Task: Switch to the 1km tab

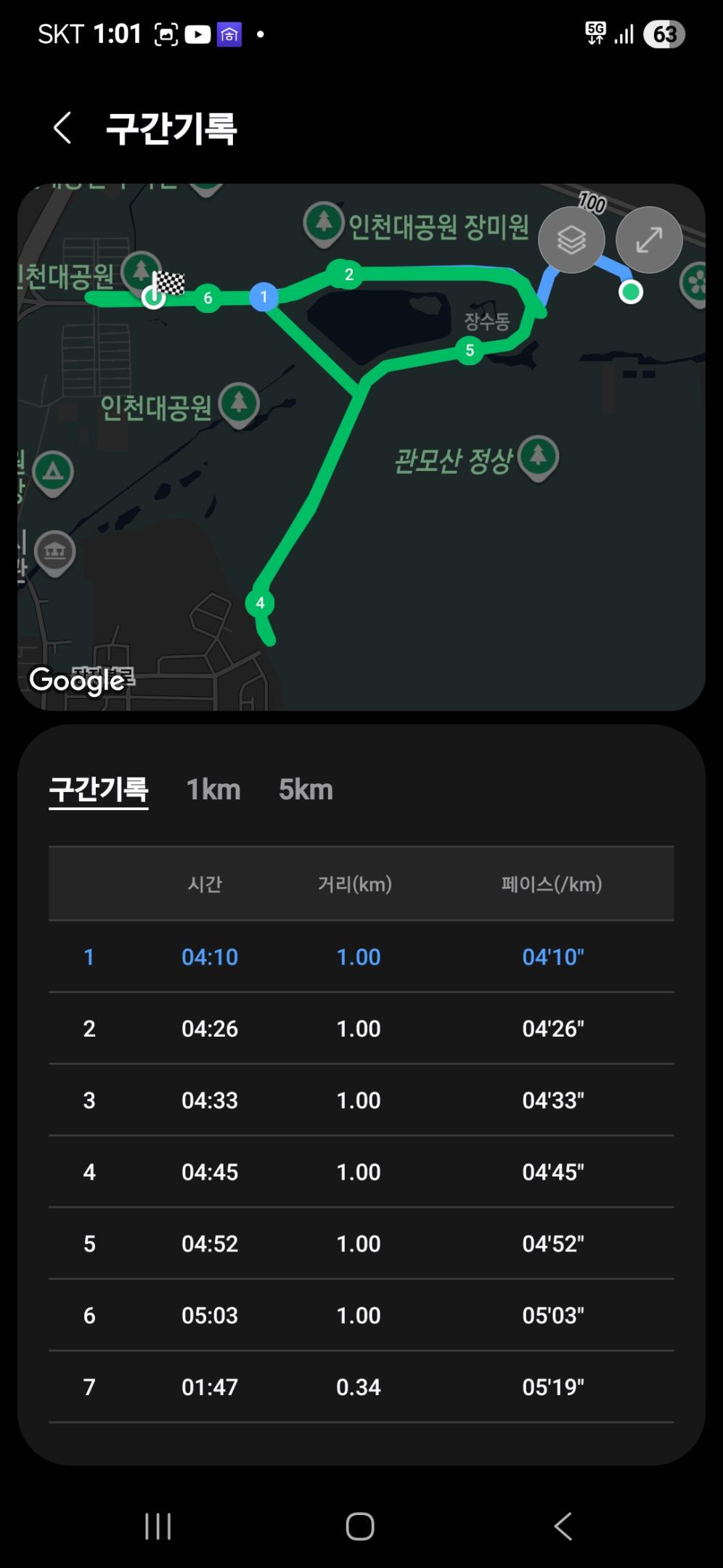Action: [x=213, y=790]
